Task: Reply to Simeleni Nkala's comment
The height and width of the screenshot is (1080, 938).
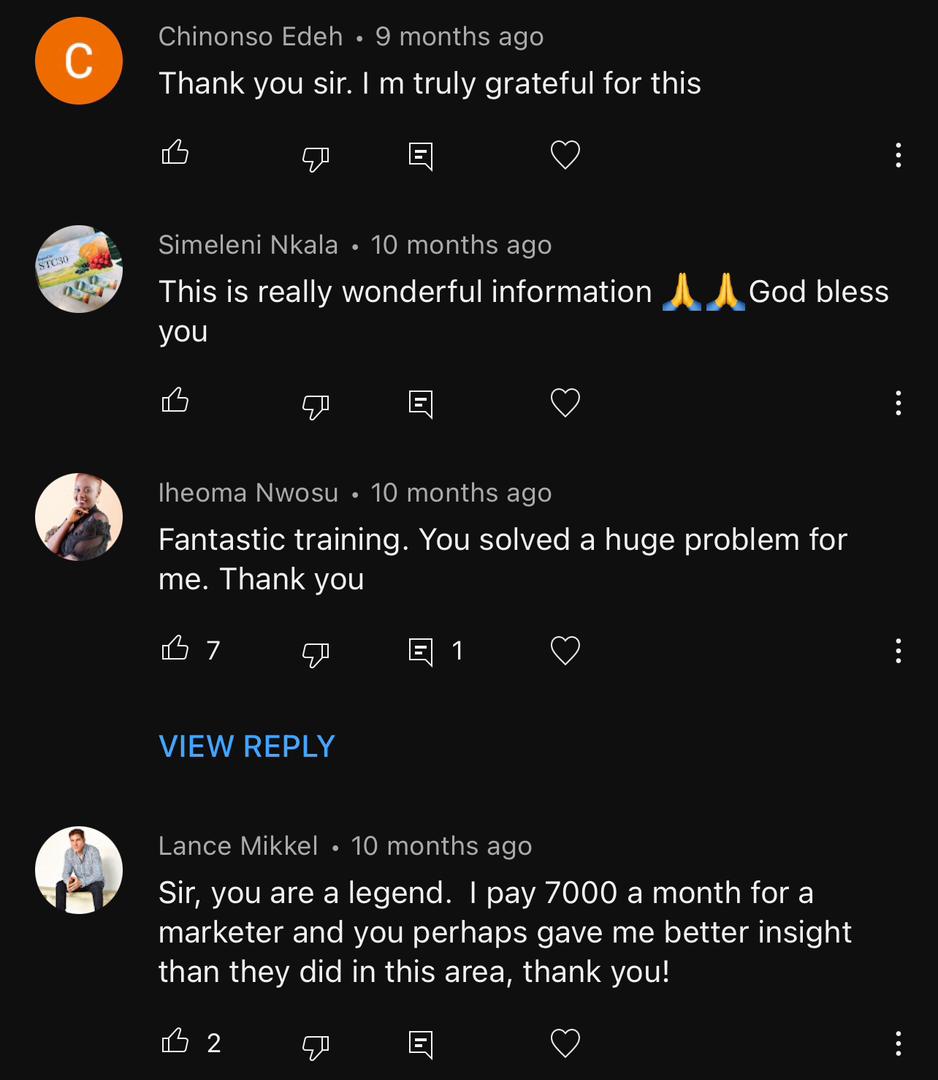Action: 421,403
